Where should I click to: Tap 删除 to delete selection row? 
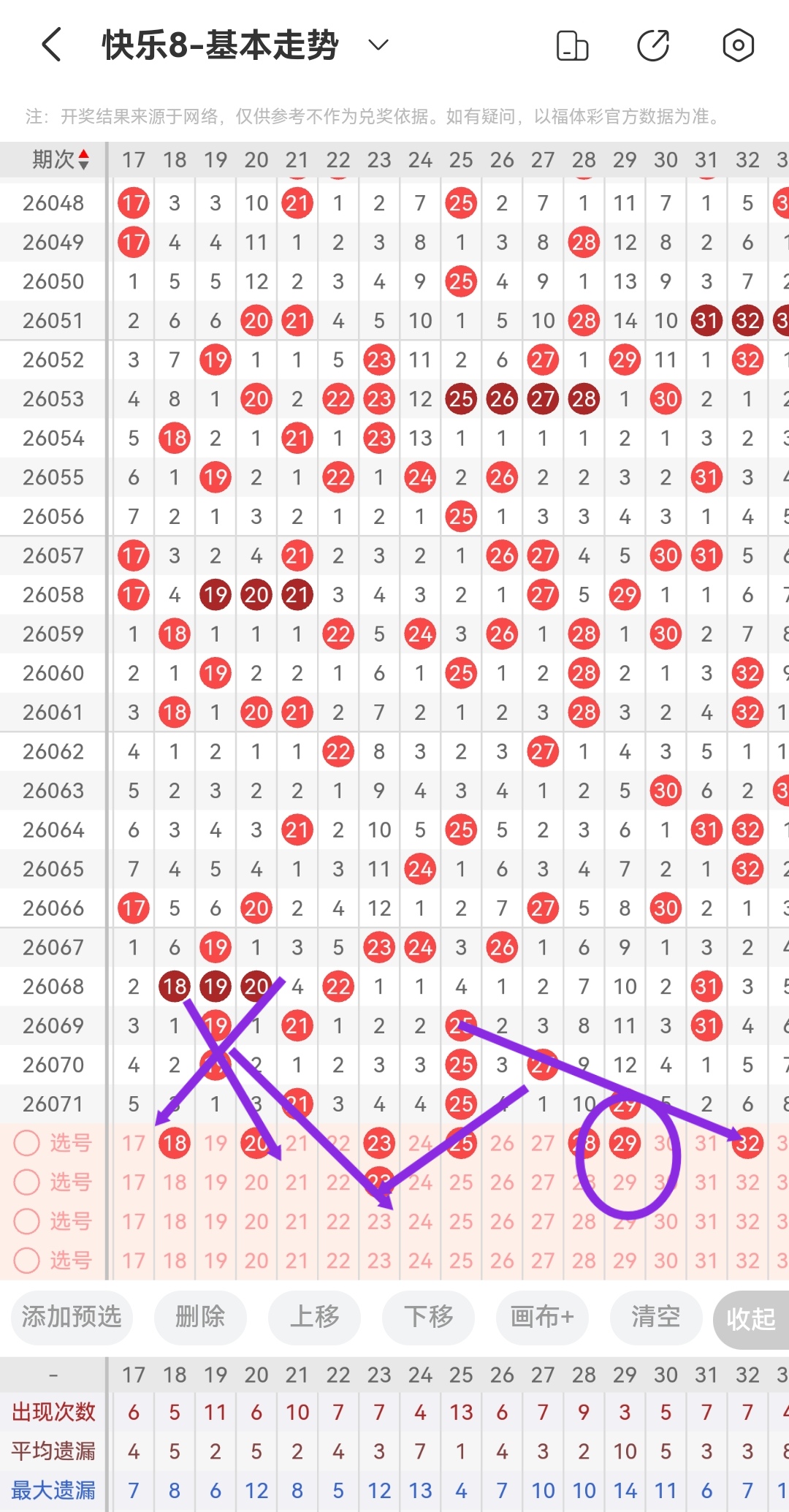click(200, 1317)
